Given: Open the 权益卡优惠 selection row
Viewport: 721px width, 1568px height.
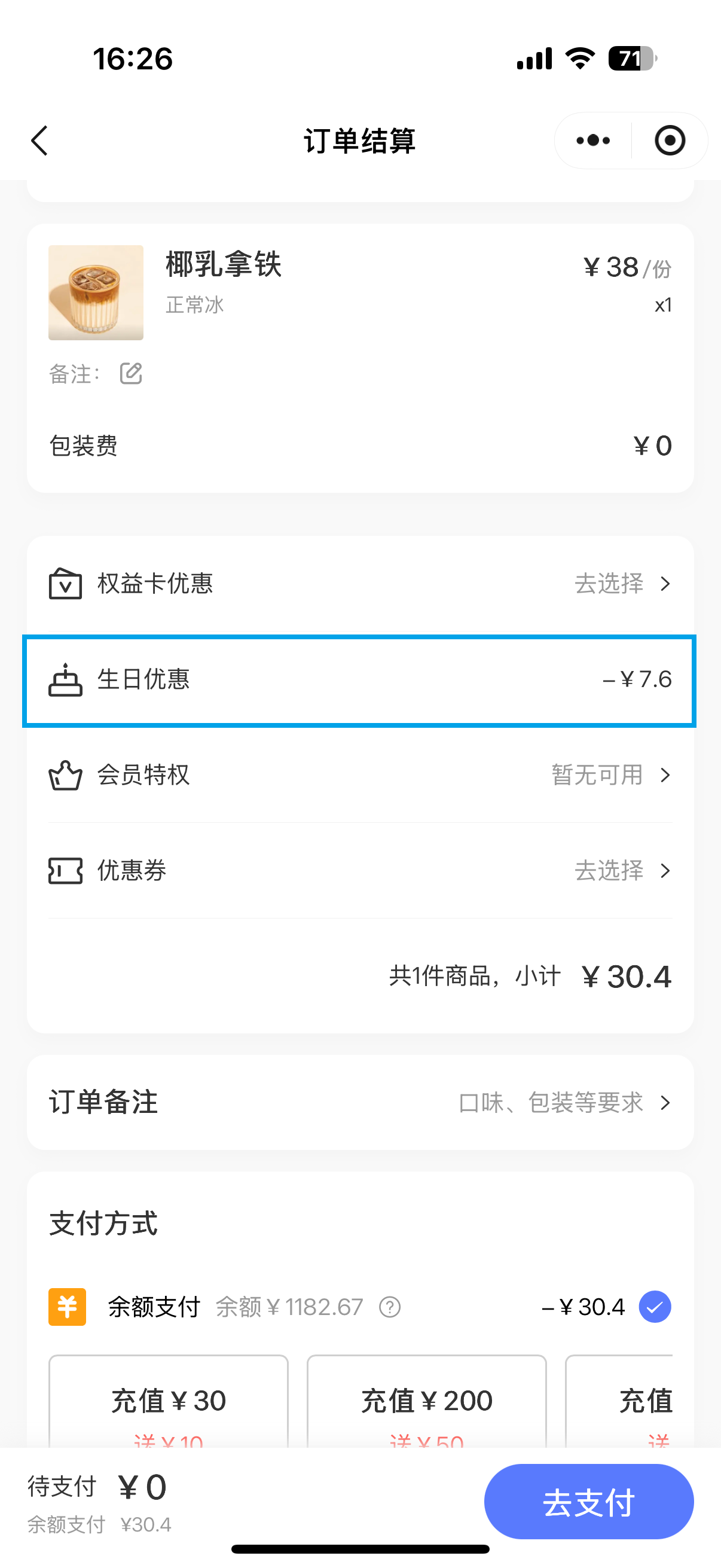Looking at the screenshot, I should tap(360, 584).
